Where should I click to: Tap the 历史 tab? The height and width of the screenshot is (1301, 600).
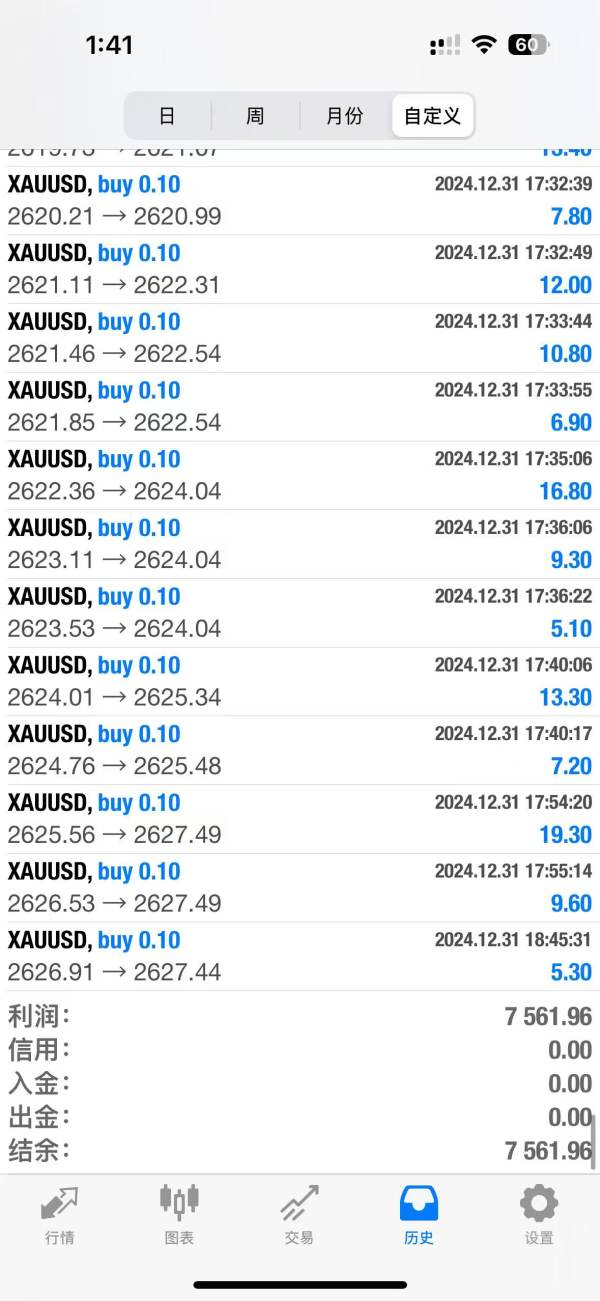click(x=419, y=1214)
